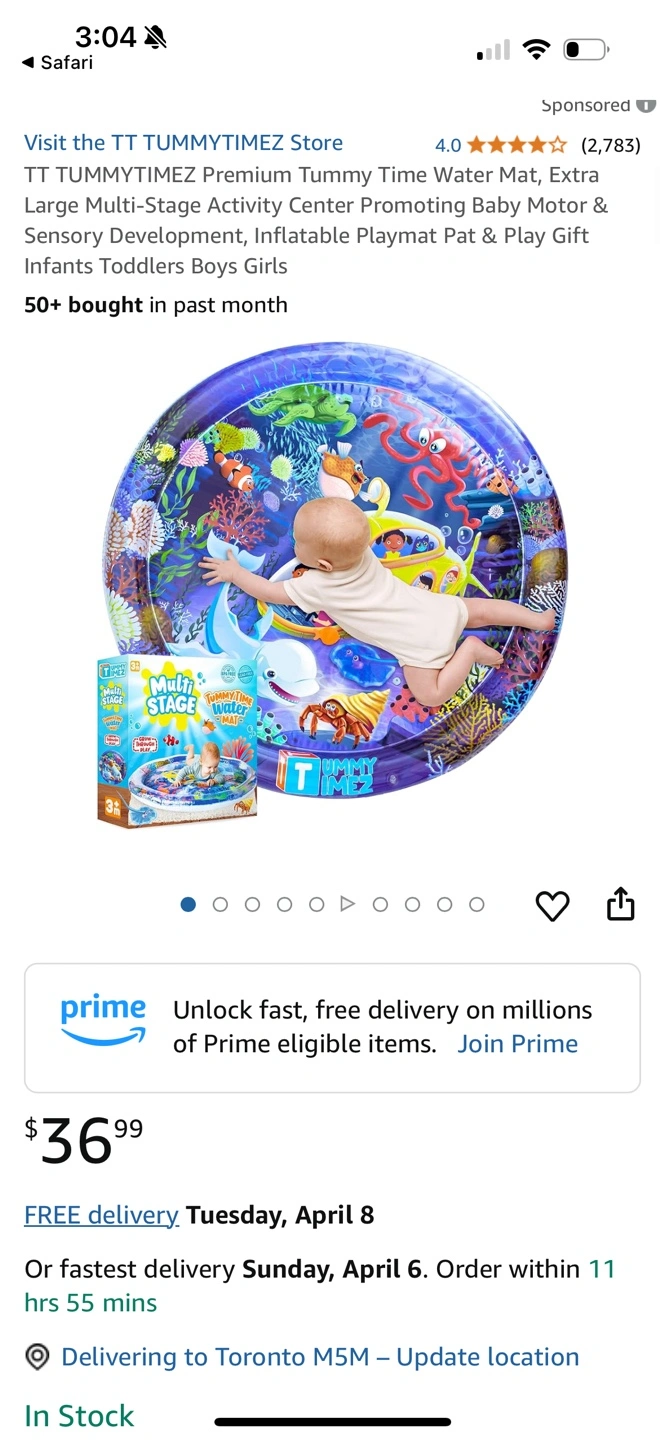Return to Safari via back shortcut
Image resolution: width=665 pixels, height=1440 pixels.
click(57, 62)
